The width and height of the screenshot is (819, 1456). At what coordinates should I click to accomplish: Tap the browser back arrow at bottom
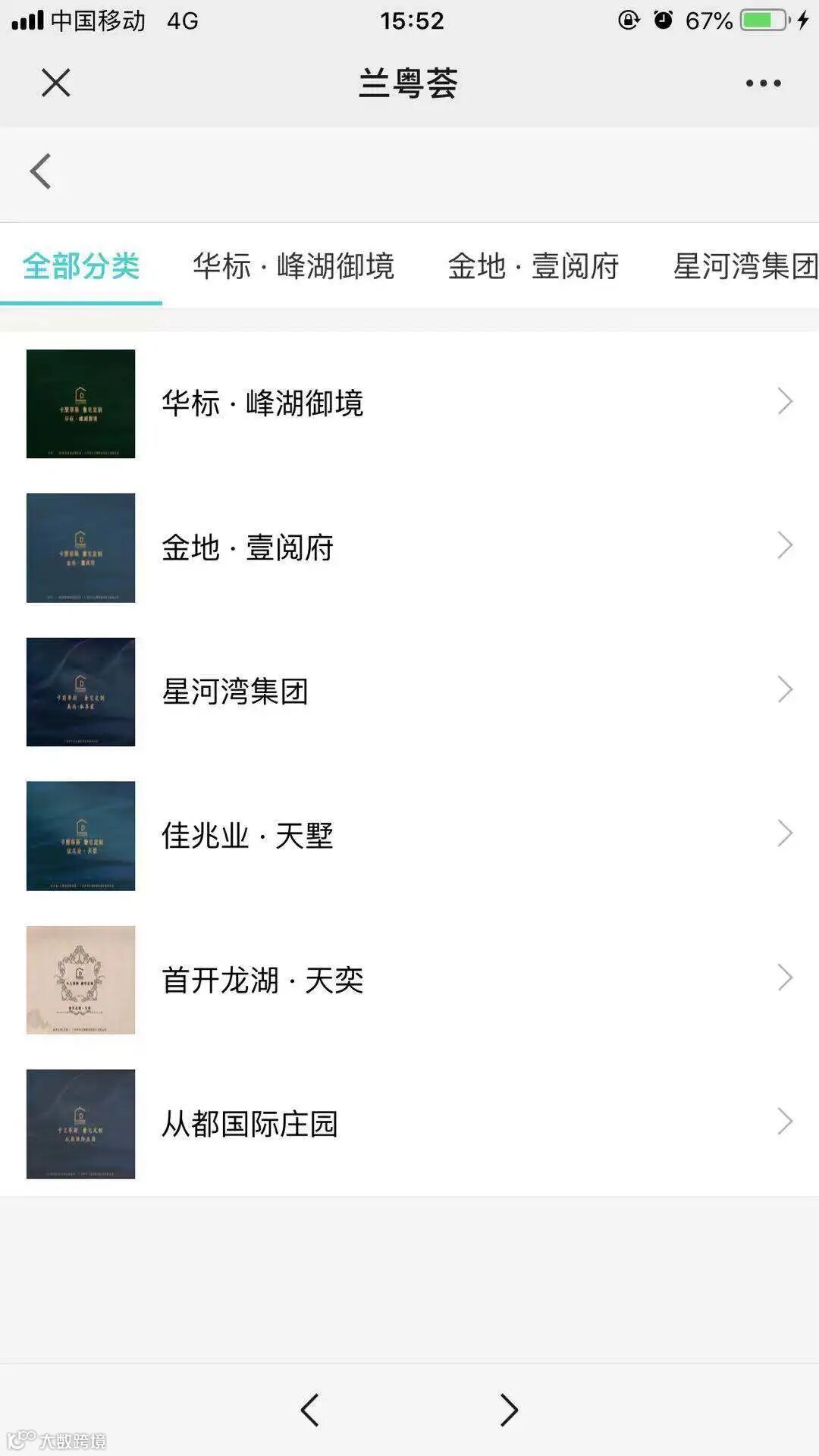[x=310, y=1410]
